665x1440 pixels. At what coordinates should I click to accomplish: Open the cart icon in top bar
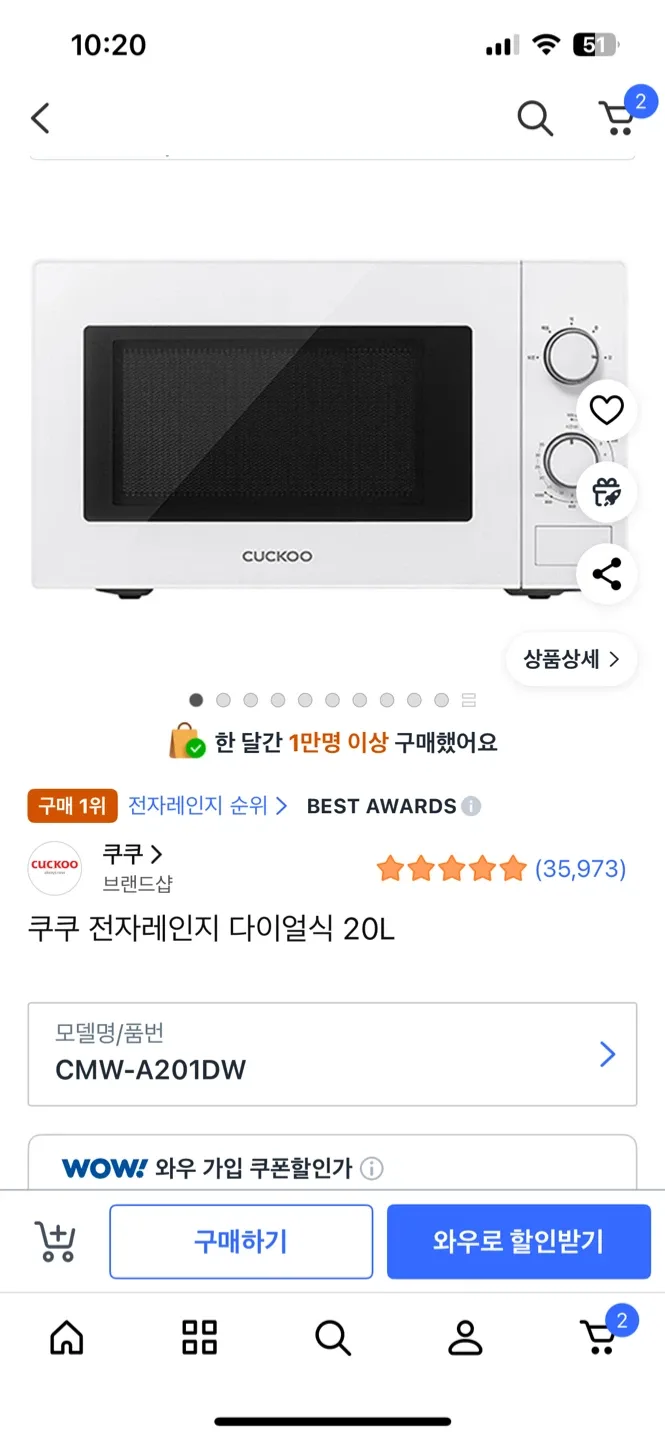619,118
